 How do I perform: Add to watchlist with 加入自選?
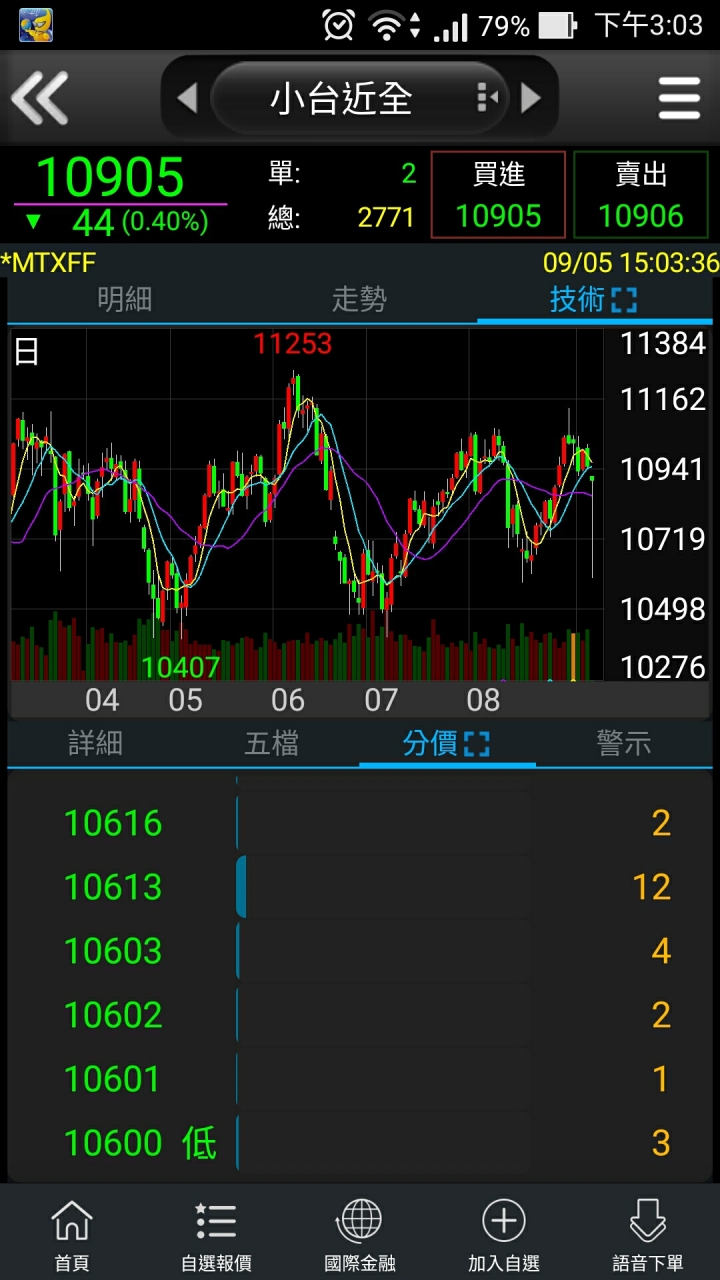click(504, 1235)
